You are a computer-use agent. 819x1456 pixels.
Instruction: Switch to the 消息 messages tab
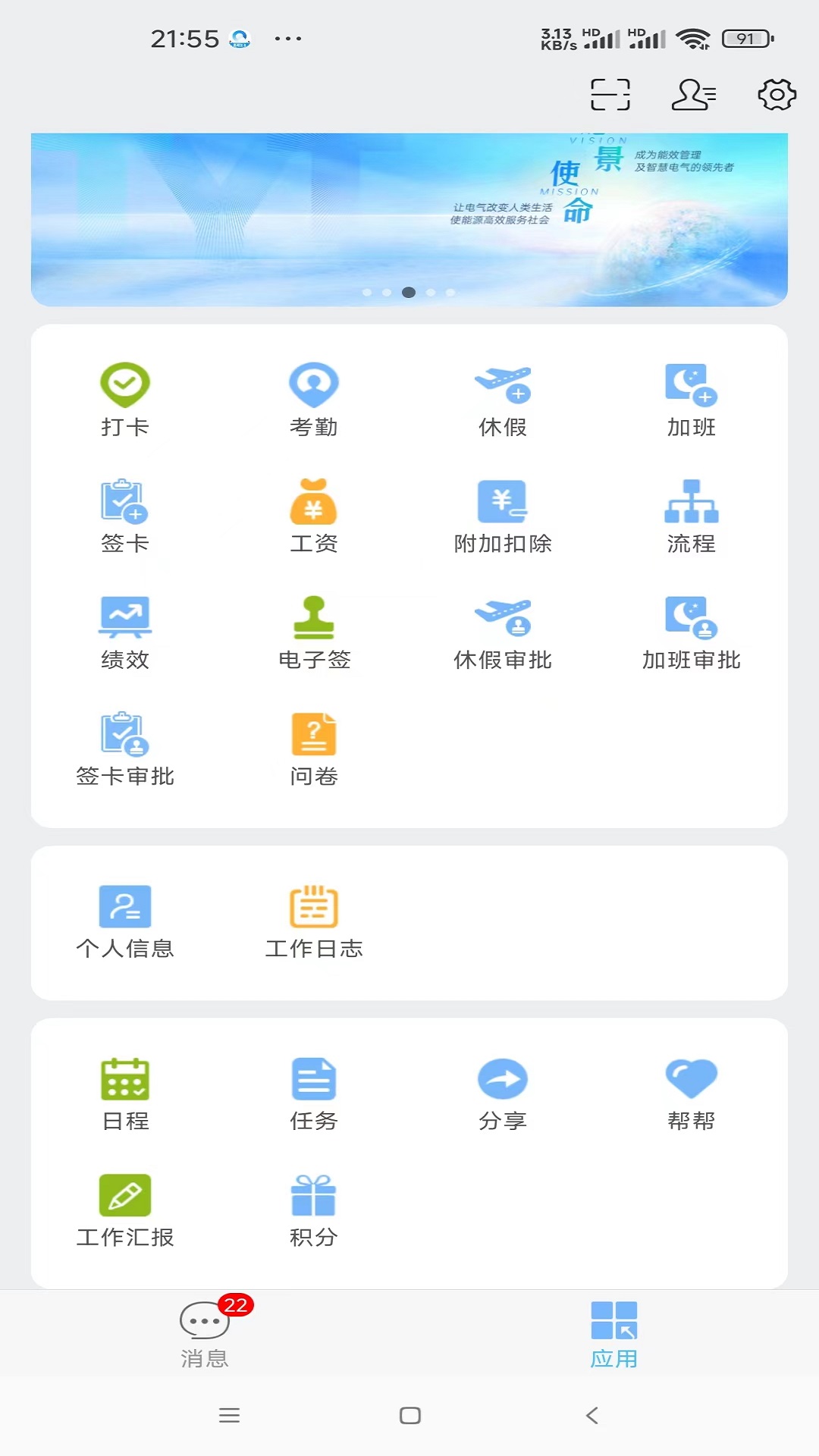coord(205,1335)
